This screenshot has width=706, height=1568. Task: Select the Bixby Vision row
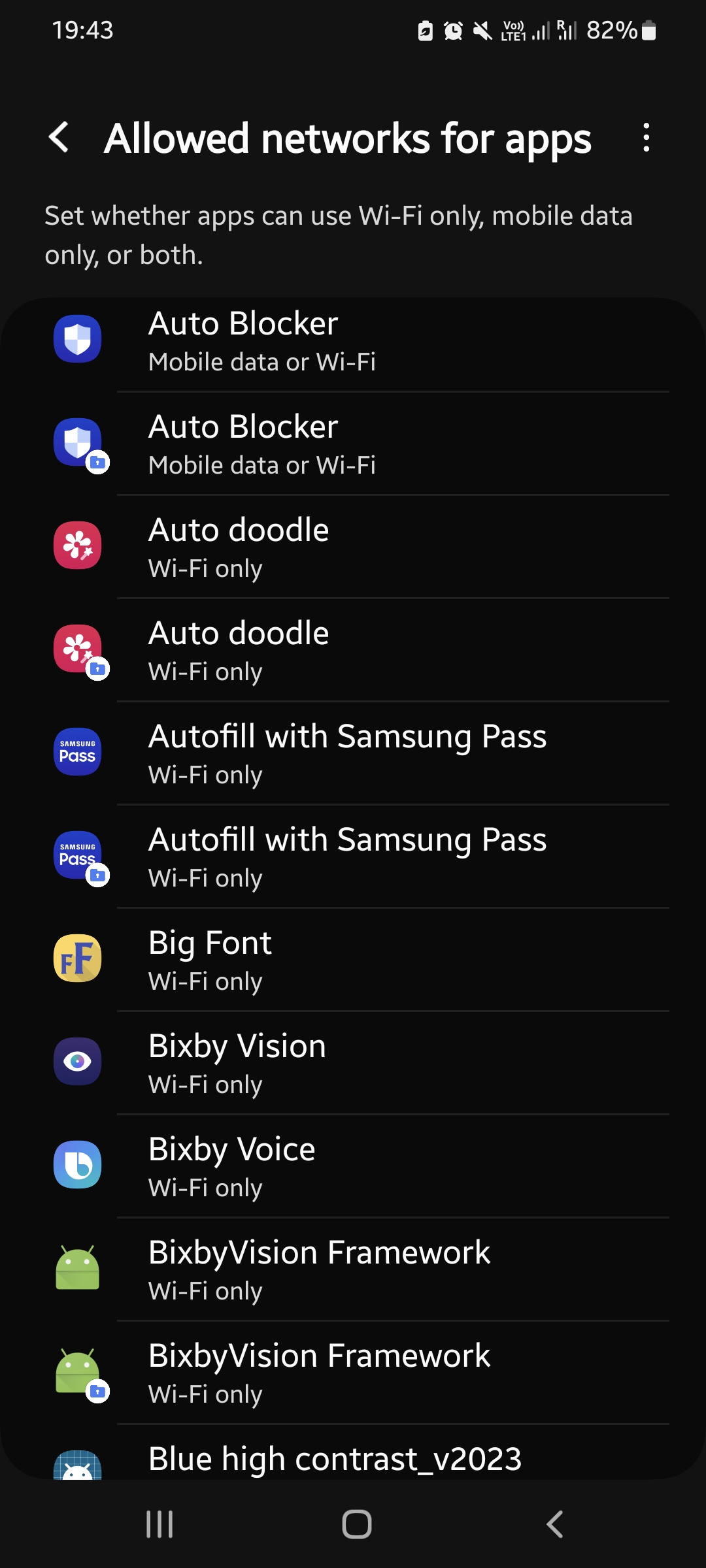pyautogui.click(x=353, y=1063)
